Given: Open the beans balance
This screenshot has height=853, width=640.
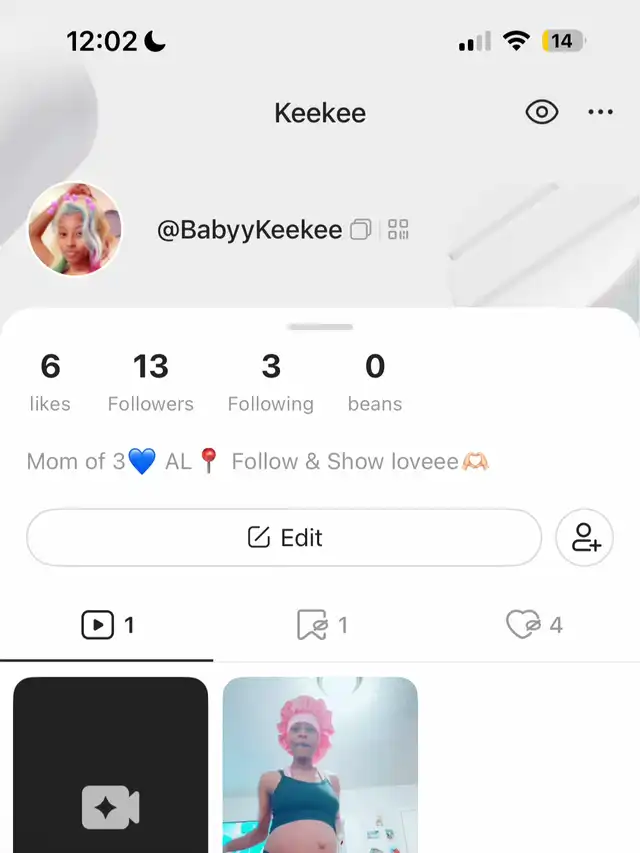Looking at the screenshot, I should pyautogui.click(x=375, y=382).
